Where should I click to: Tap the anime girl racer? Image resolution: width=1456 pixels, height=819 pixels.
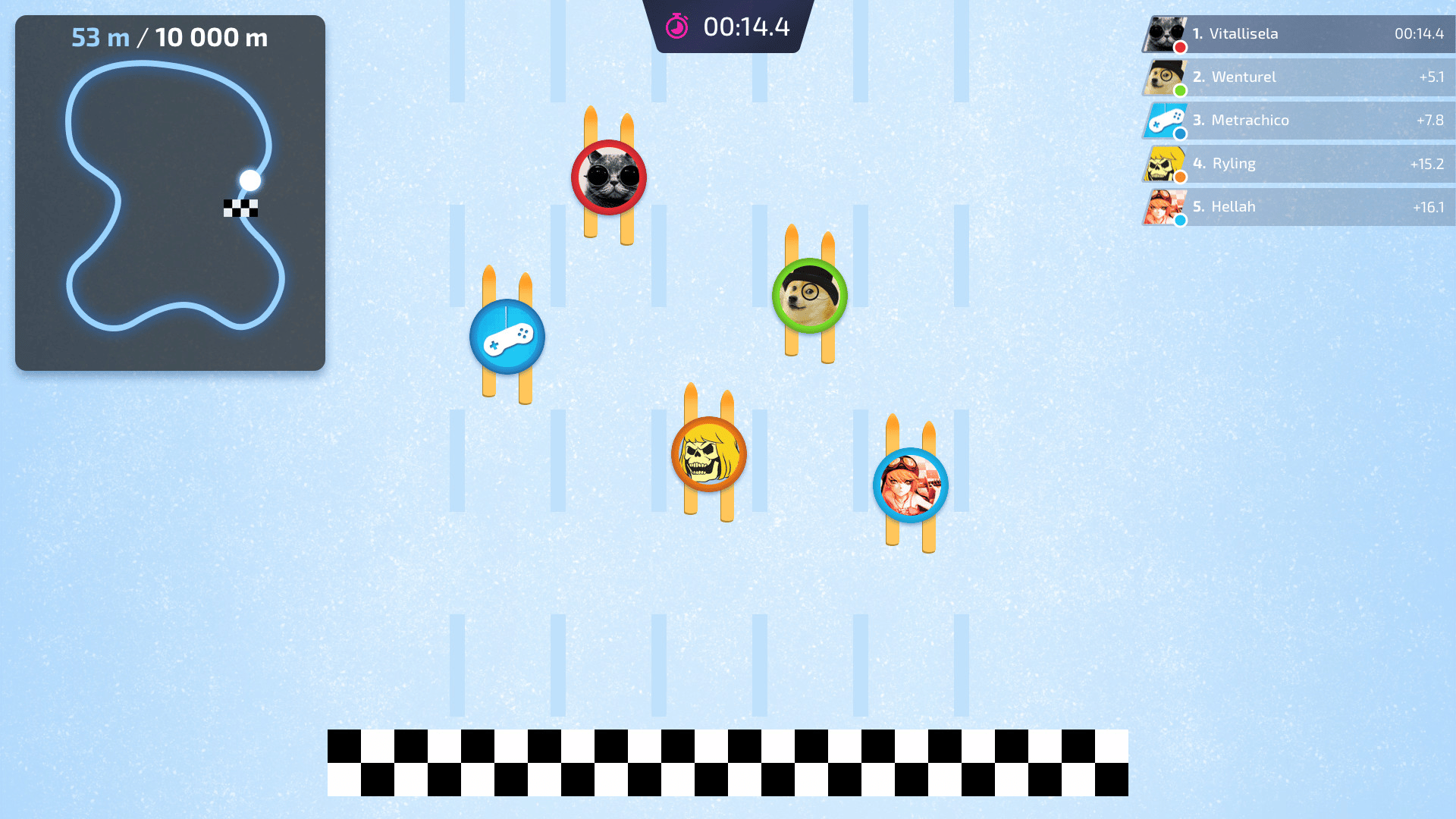(x=910, y=485)
